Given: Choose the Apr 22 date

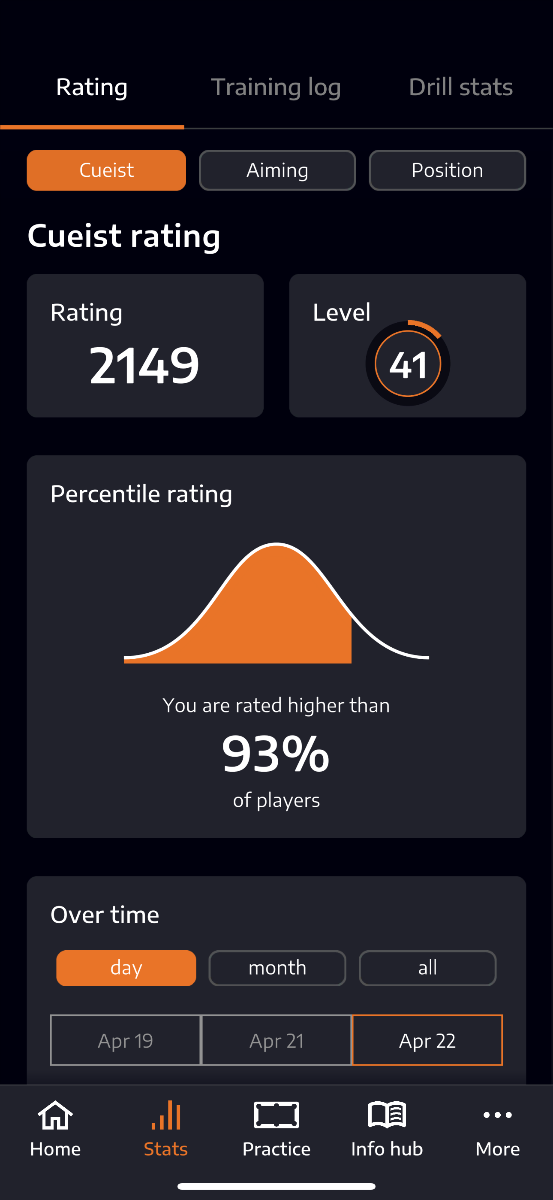Looking at the screenshot, I should 427,1041.
